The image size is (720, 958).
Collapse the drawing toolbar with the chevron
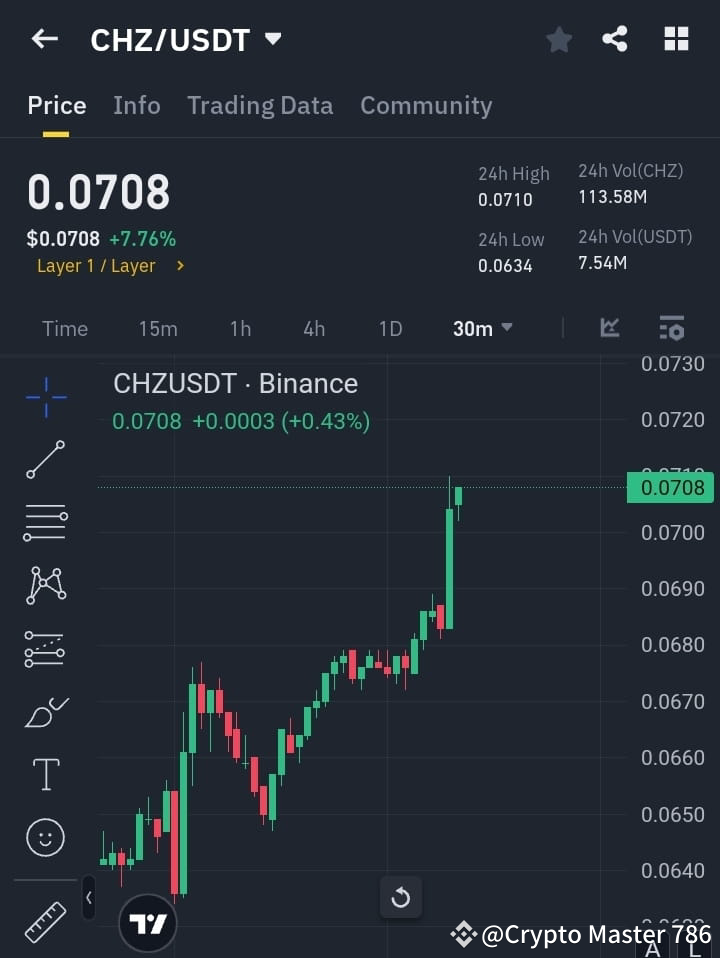(89, 898)
